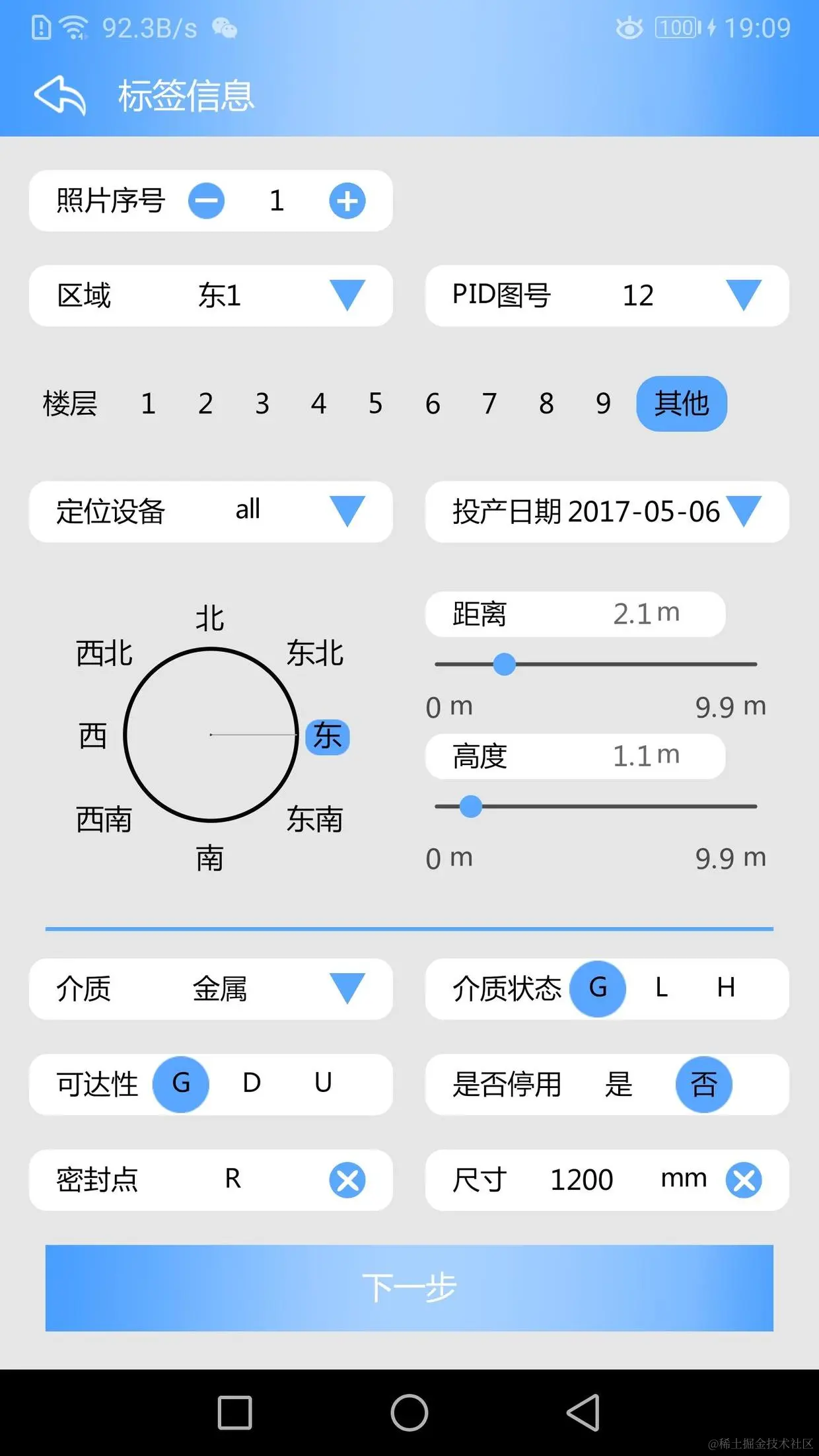Expand the PID图号 dropdown
Viewport: 819px width, 1456px height.
tap(742, 295)
